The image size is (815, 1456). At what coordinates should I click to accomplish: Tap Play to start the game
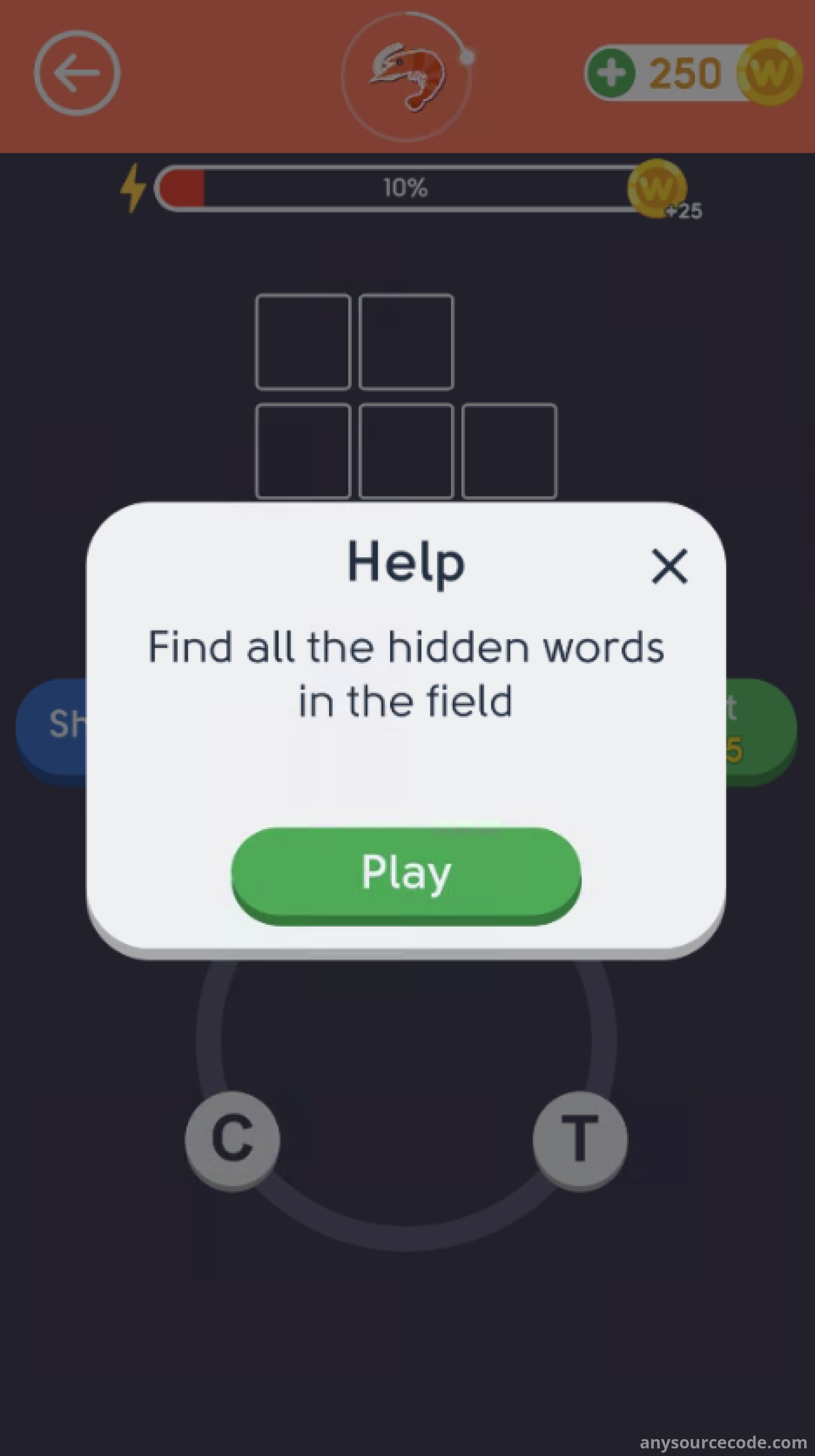click(406, 875)
